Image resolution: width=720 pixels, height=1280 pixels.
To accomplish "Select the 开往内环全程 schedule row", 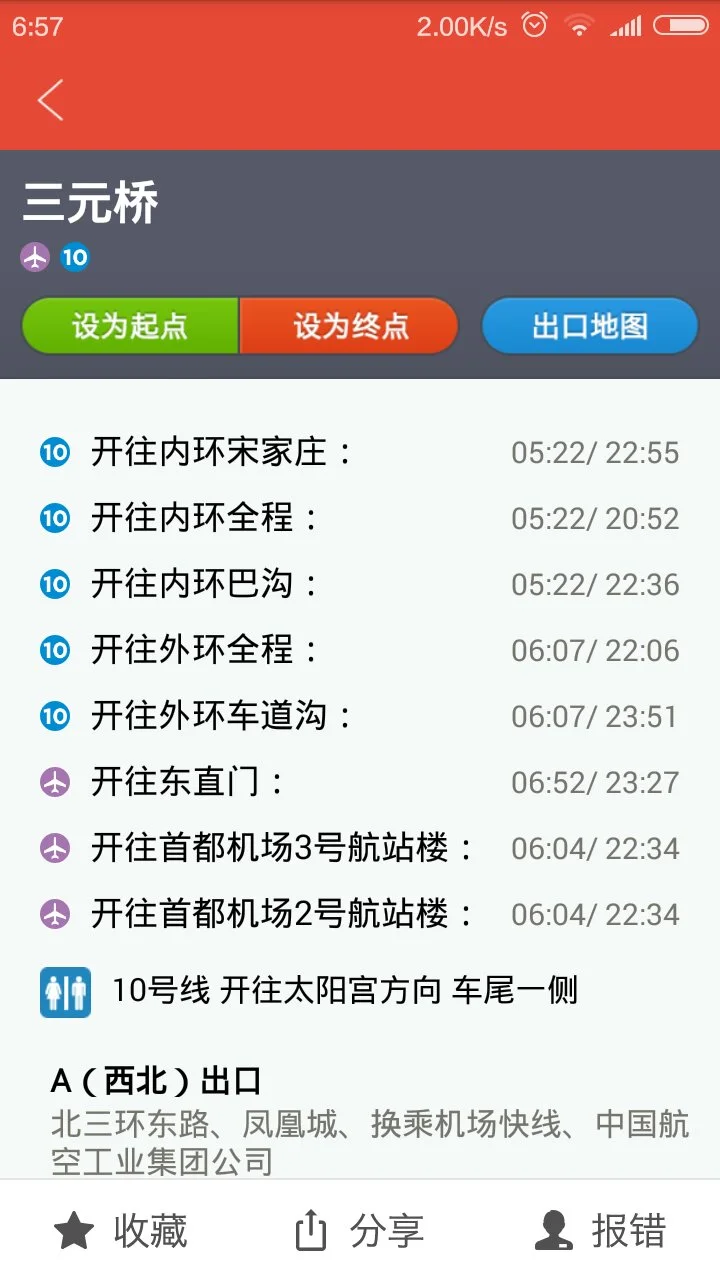I will tap(360, 518).
